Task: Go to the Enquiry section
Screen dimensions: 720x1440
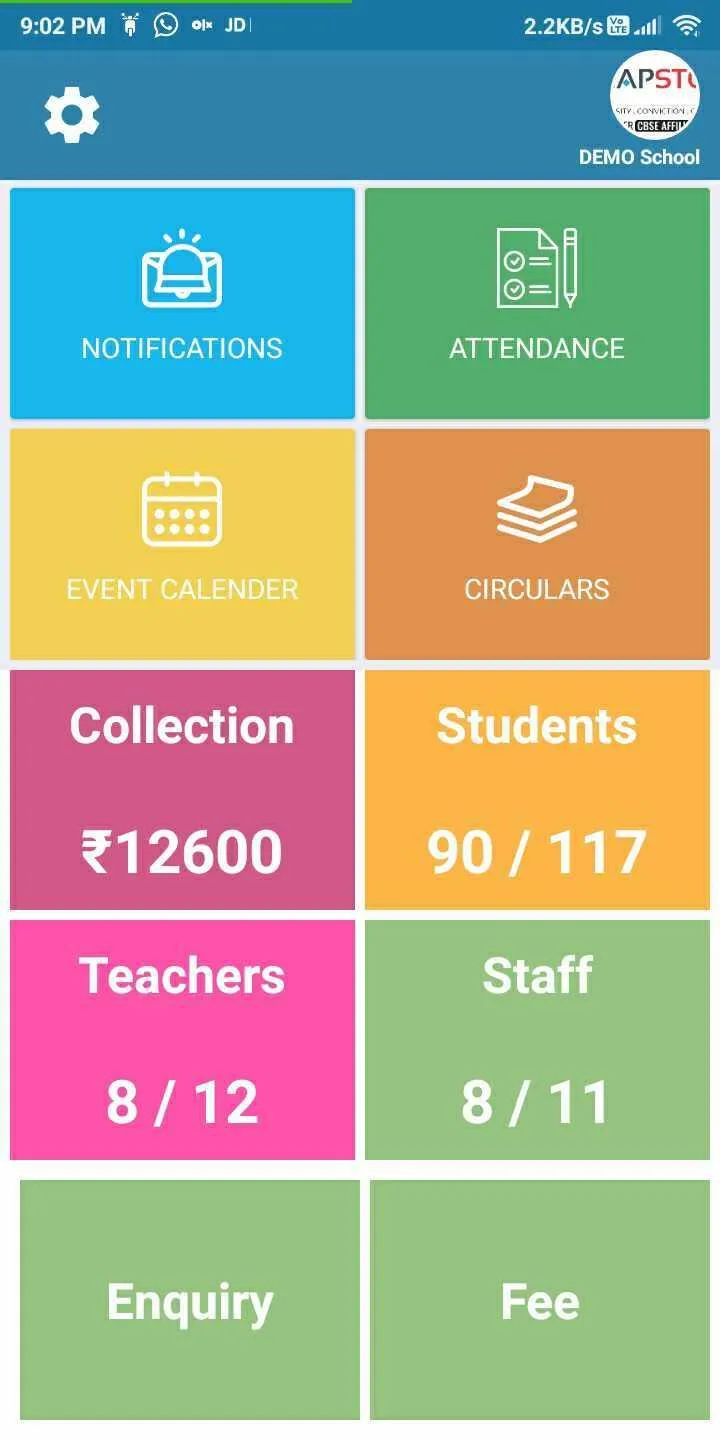Action: click(x=190, y=1300)
